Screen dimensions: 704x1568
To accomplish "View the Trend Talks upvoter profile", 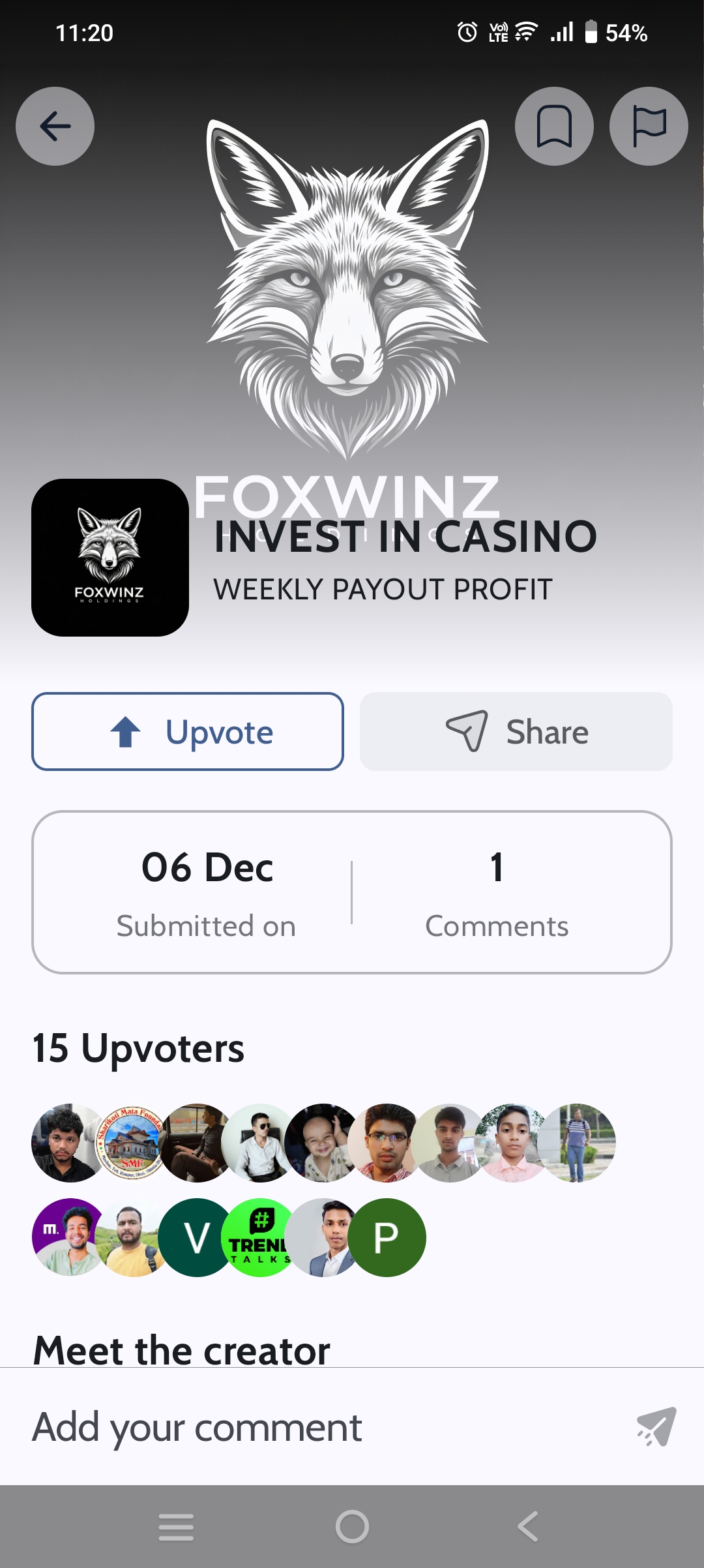I will 259,1237.
